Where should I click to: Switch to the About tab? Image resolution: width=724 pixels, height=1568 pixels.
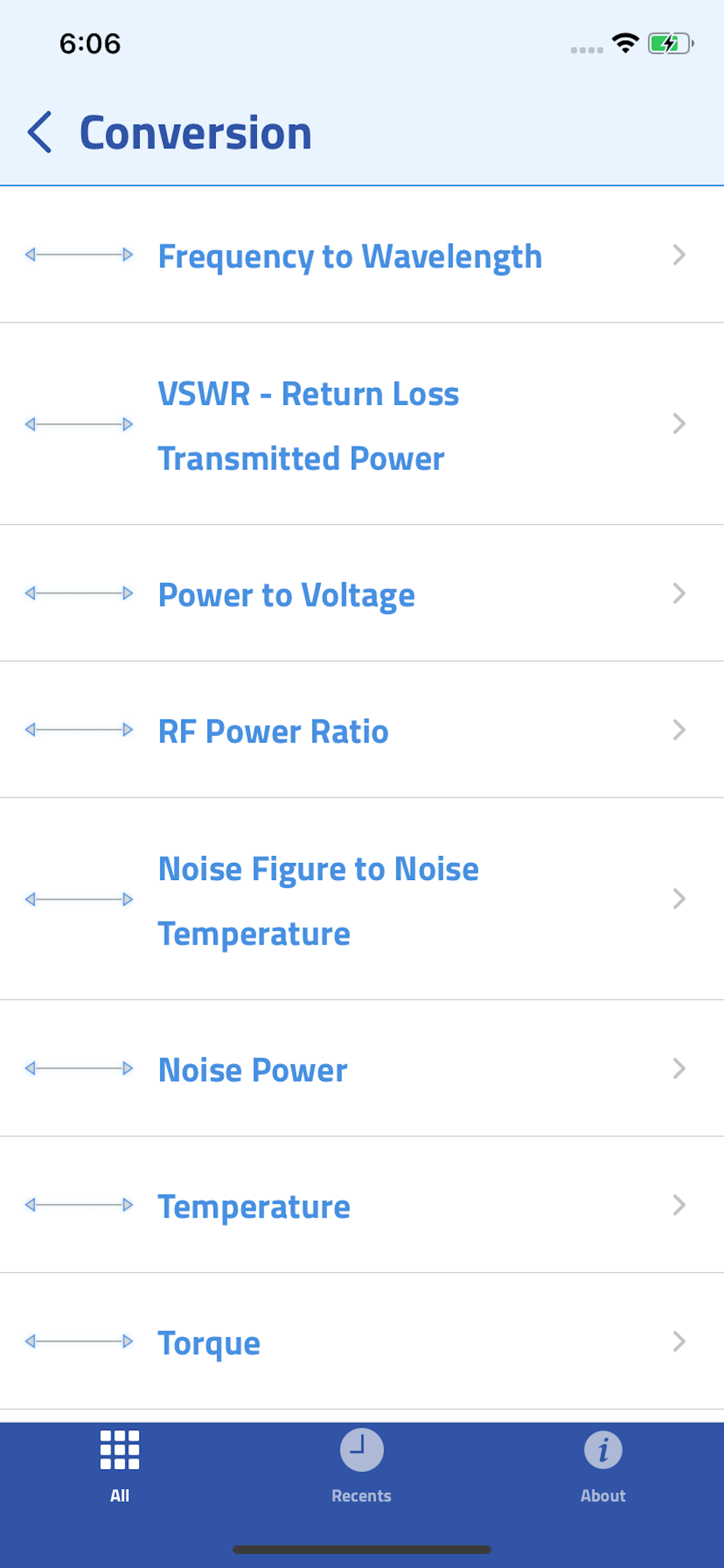603,1474
